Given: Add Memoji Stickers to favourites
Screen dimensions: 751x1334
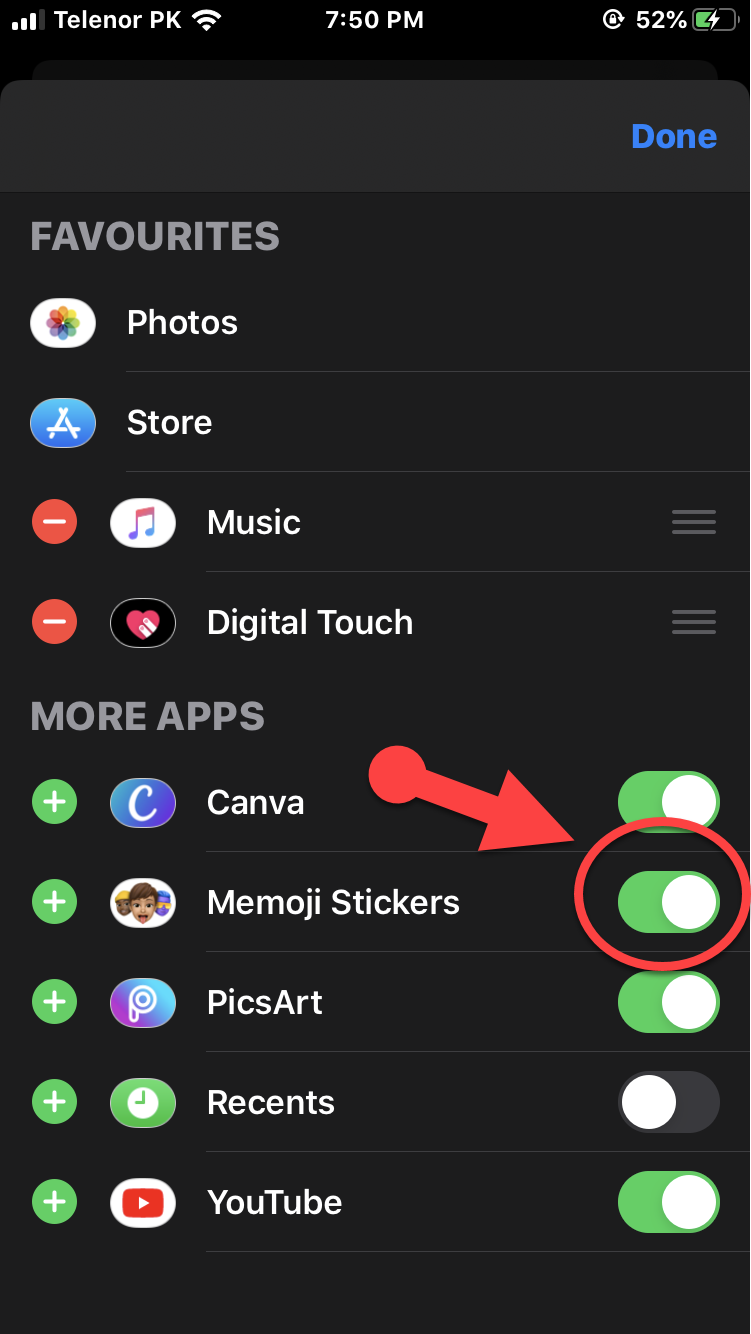Looking at the screenshot, I should [55, 902].
